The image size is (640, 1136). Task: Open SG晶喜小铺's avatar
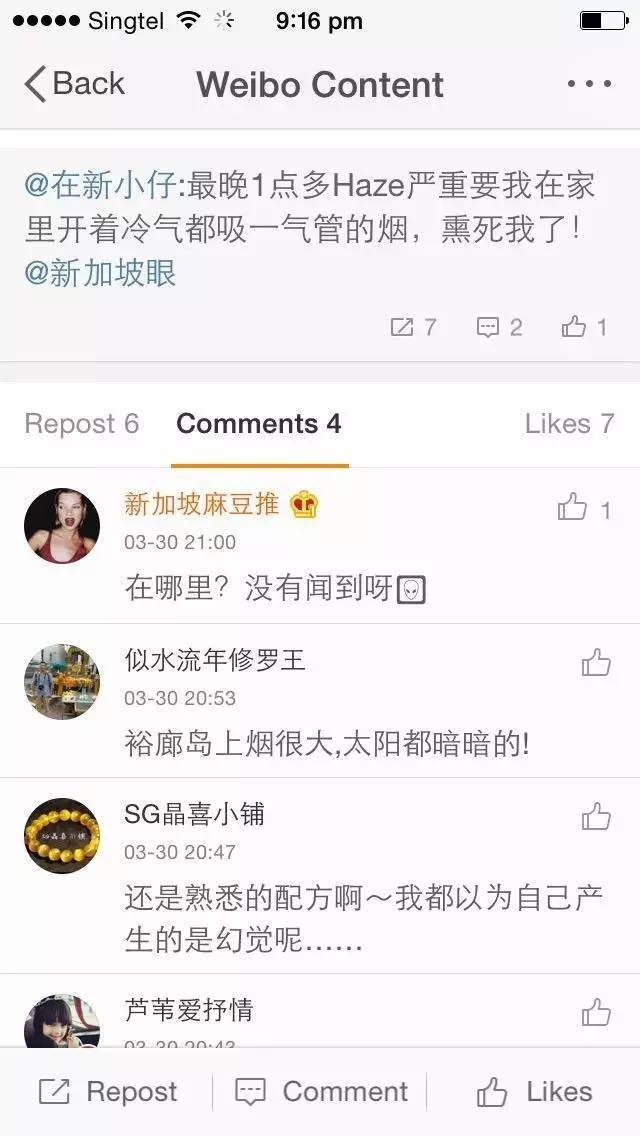coord(62,835)
